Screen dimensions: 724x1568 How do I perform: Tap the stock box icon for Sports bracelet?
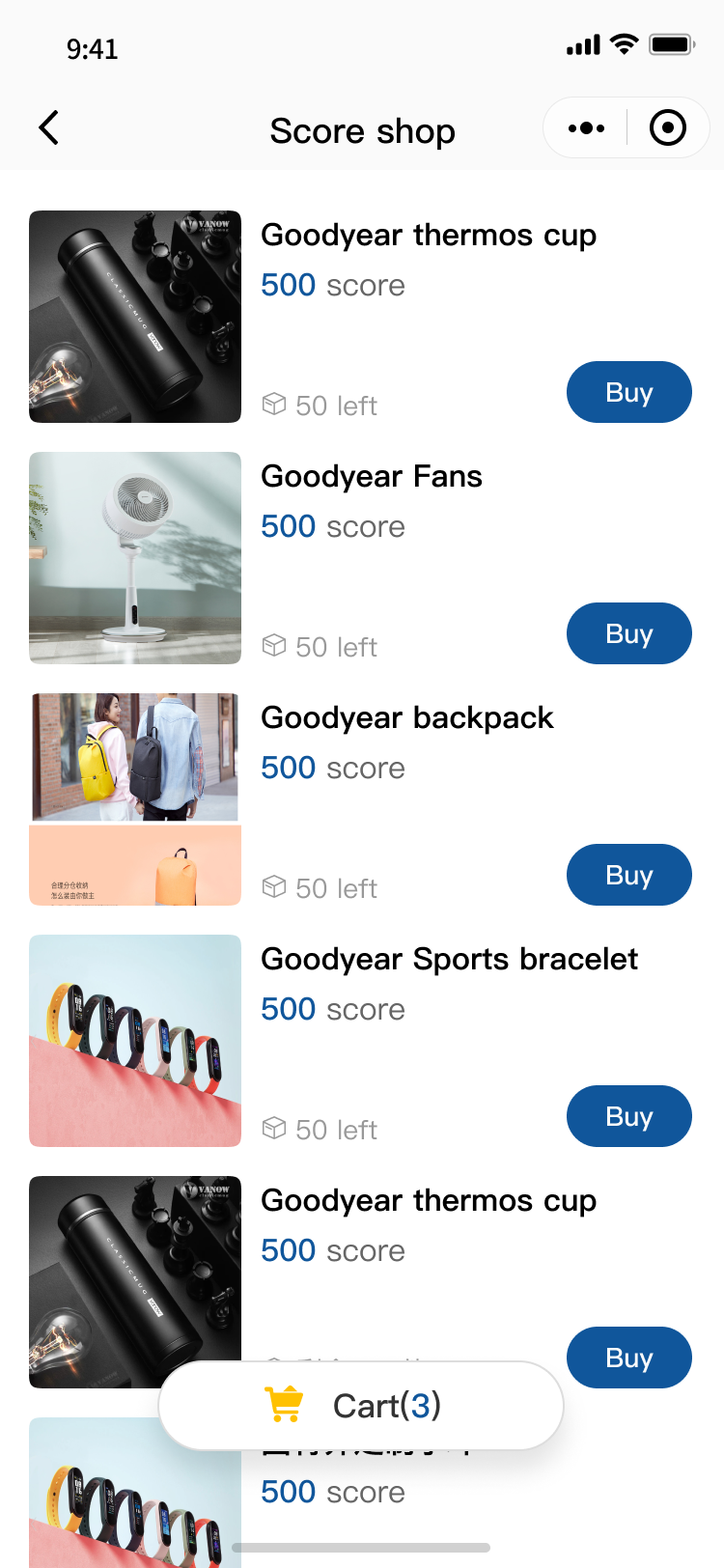[x=275, y=1127]
